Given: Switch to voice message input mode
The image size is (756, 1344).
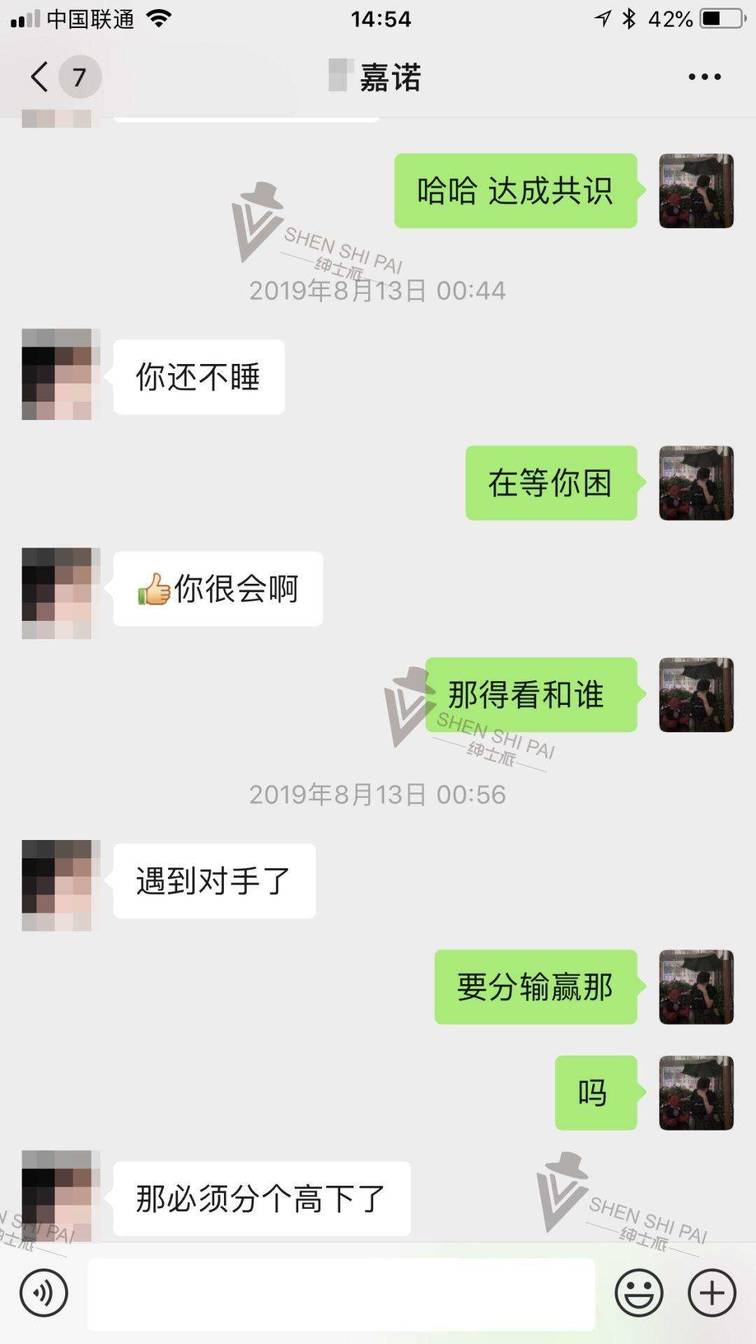Looking at the screenshot, I should (42, 1292).
